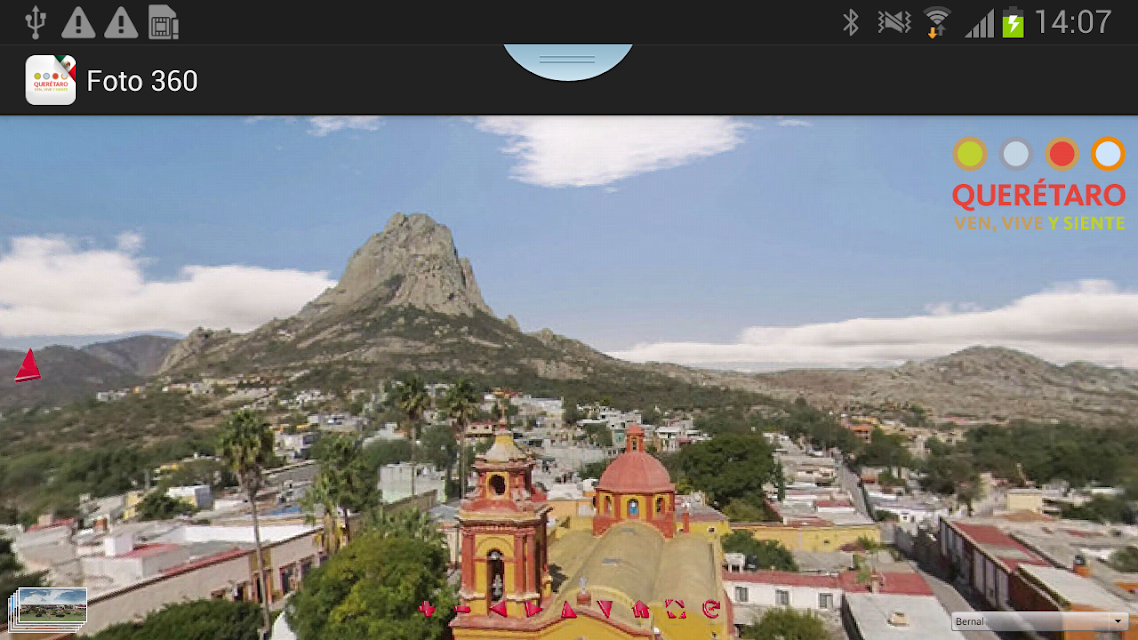Tap the red hotspot arrow on the hills

coord(28,365)
